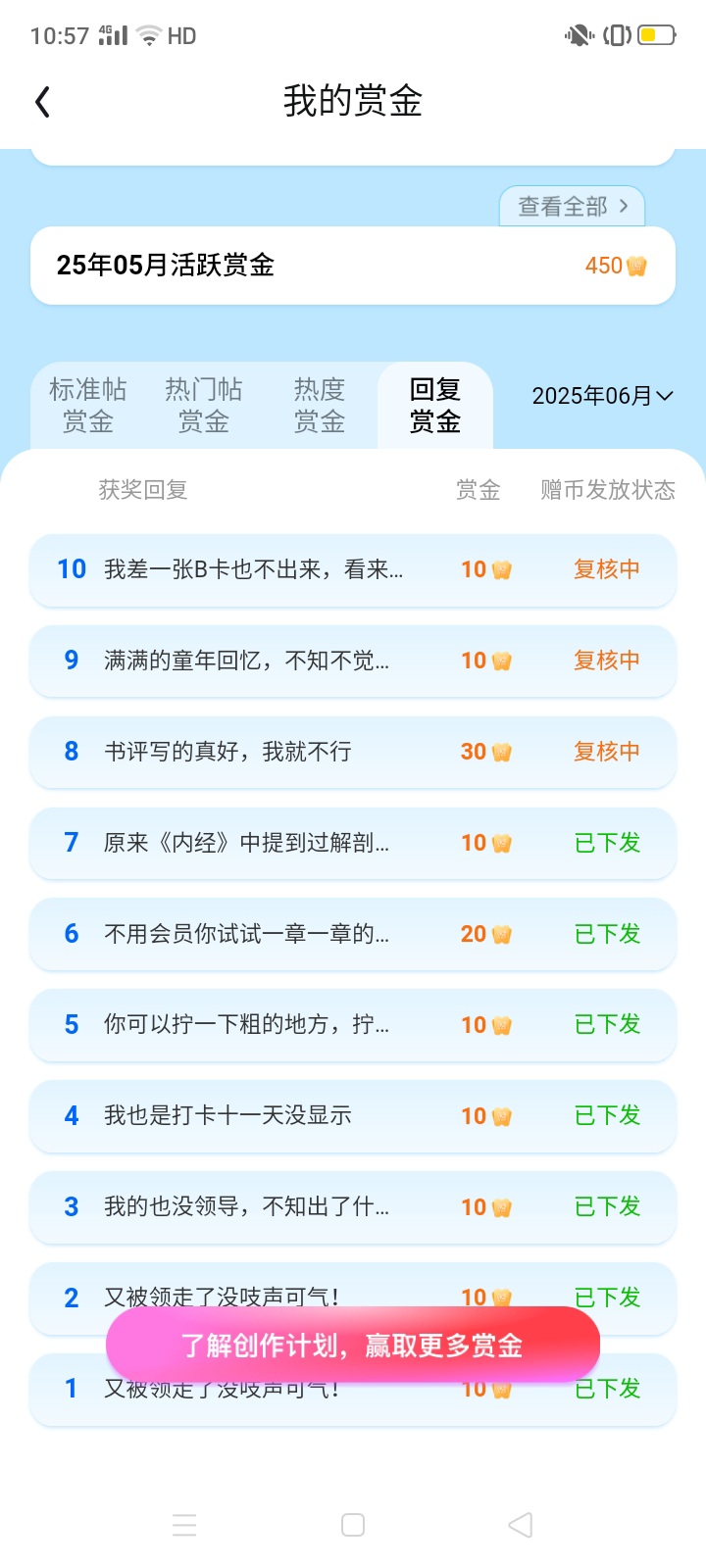Open reply 10 about 我差一张B卡
Image resolution: width=706 pixels, height=1568 pixels.
pyautogui.click(x=353, y=569)
